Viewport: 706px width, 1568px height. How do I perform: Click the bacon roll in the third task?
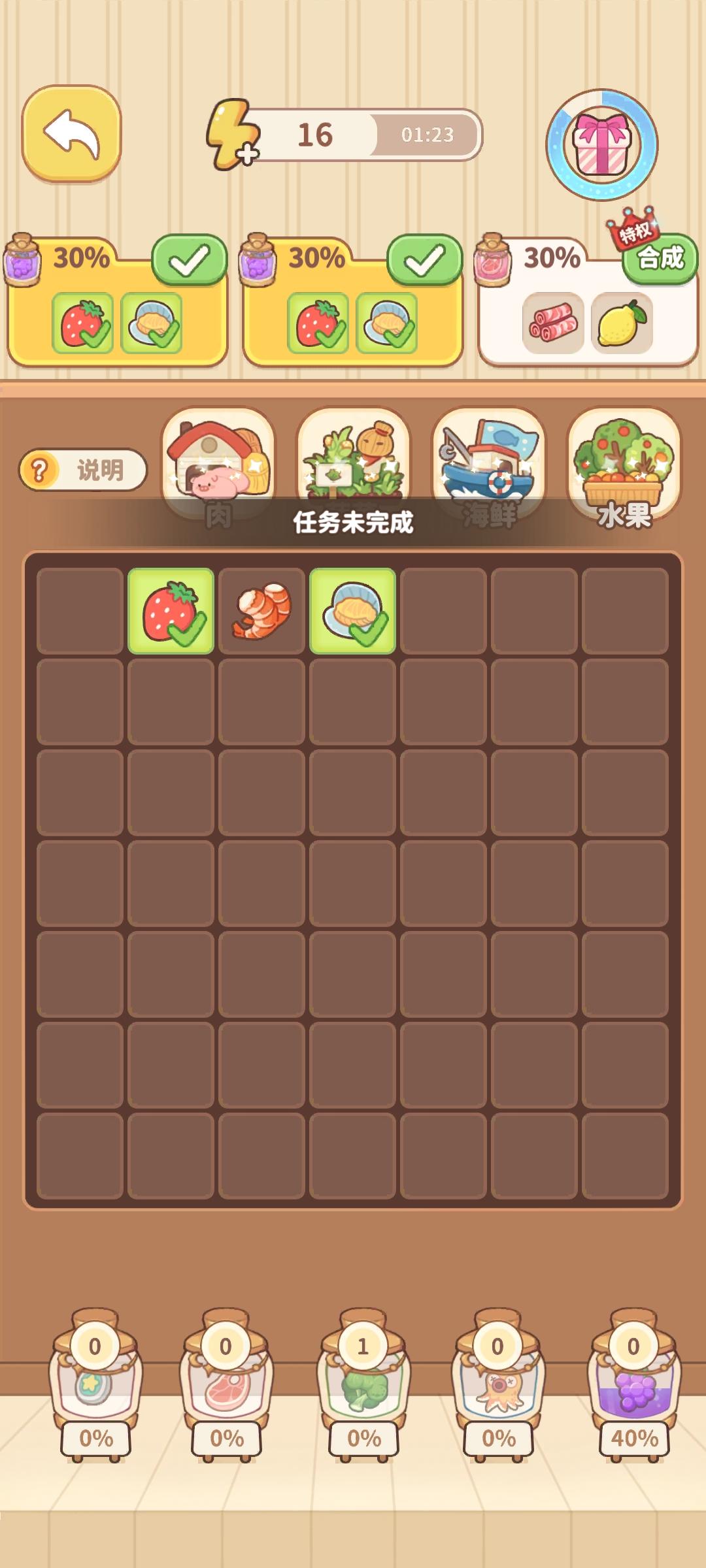click(552, 323)
